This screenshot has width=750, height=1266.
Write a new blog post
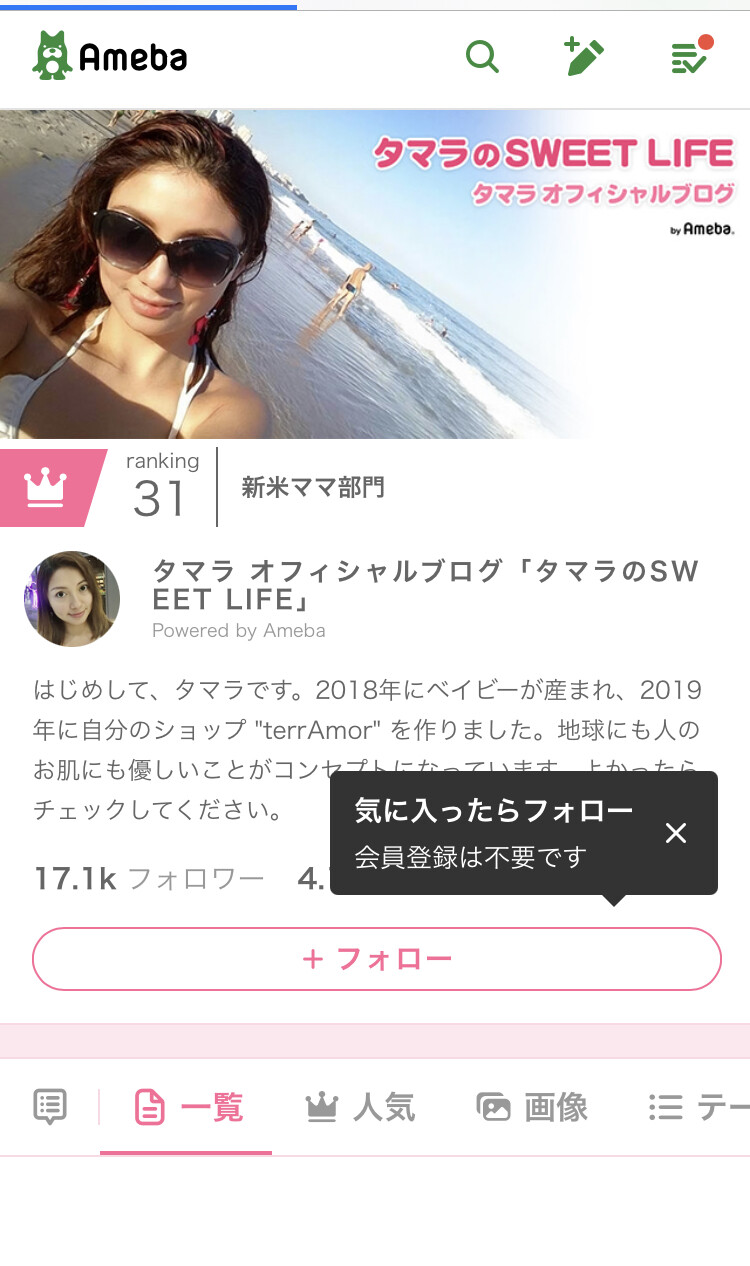[584, 57]
